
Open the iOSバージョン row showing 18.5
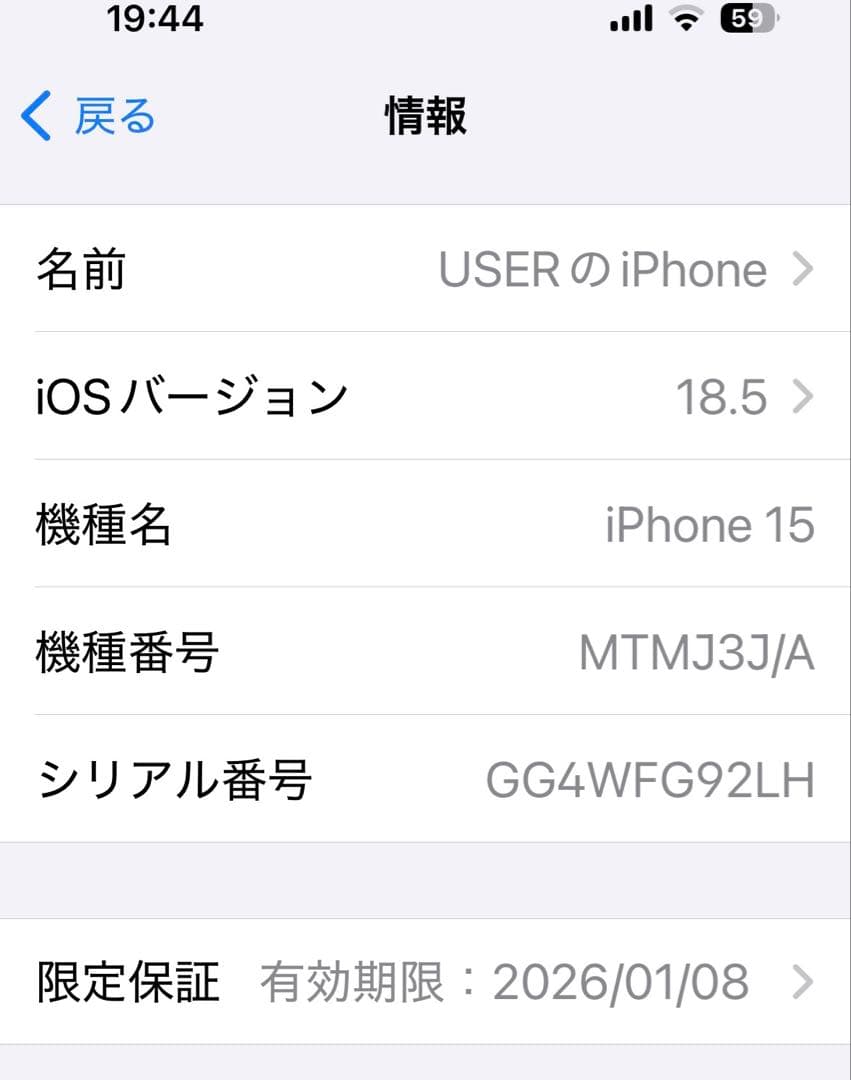click(x=425, y=397)
